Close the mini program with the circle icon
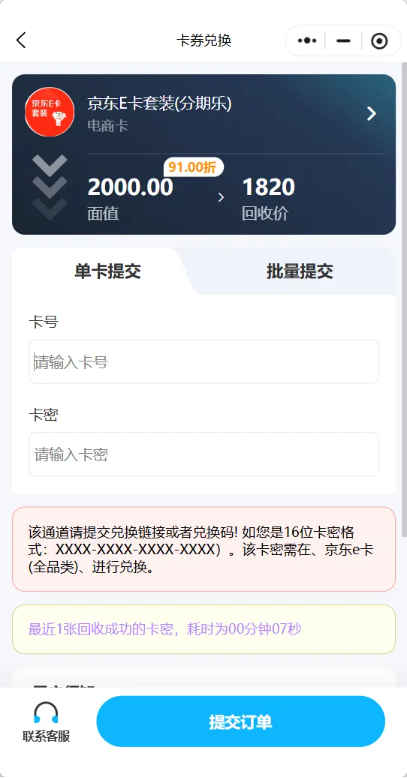This screenshot has height=778, width=407. [x=380, y=41]
